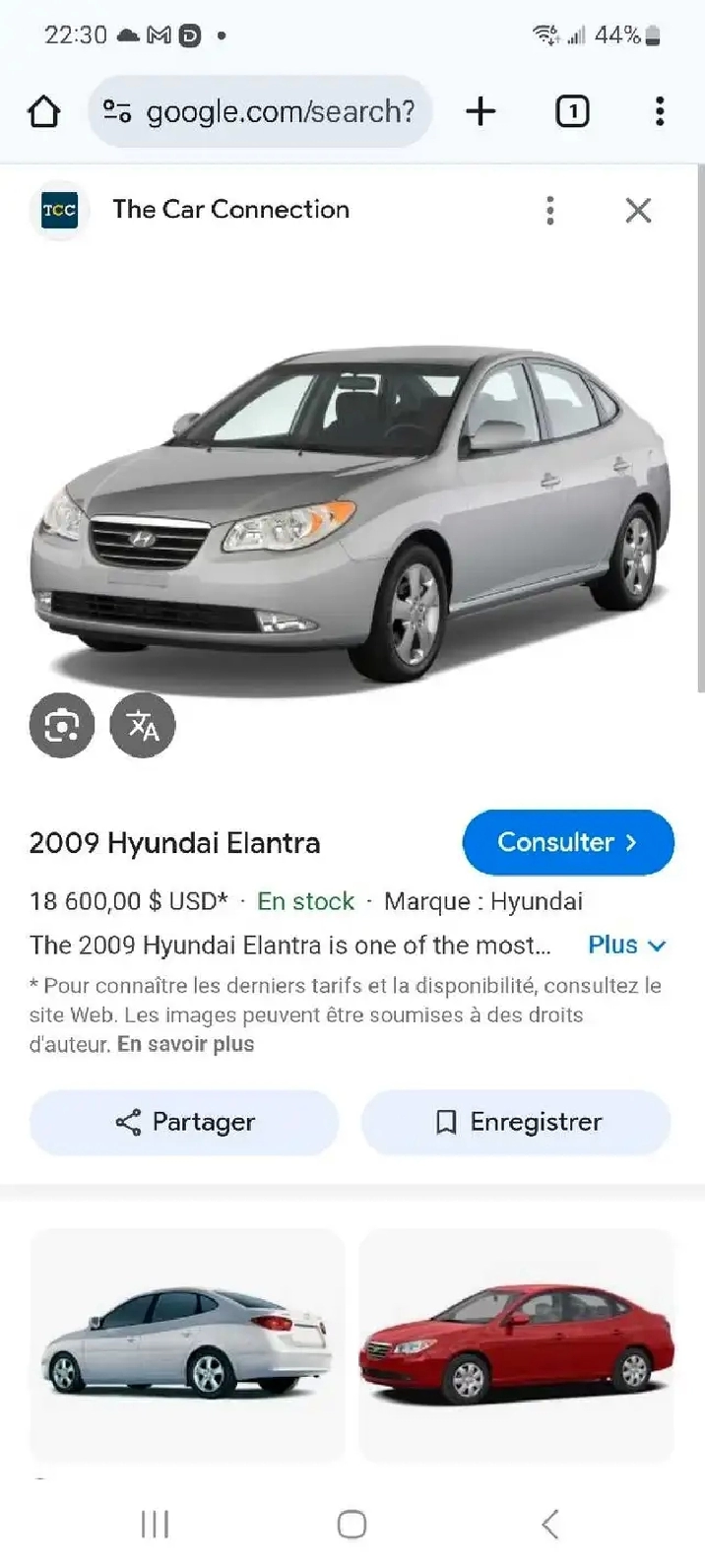Open the En savoir plus link

185,1044
